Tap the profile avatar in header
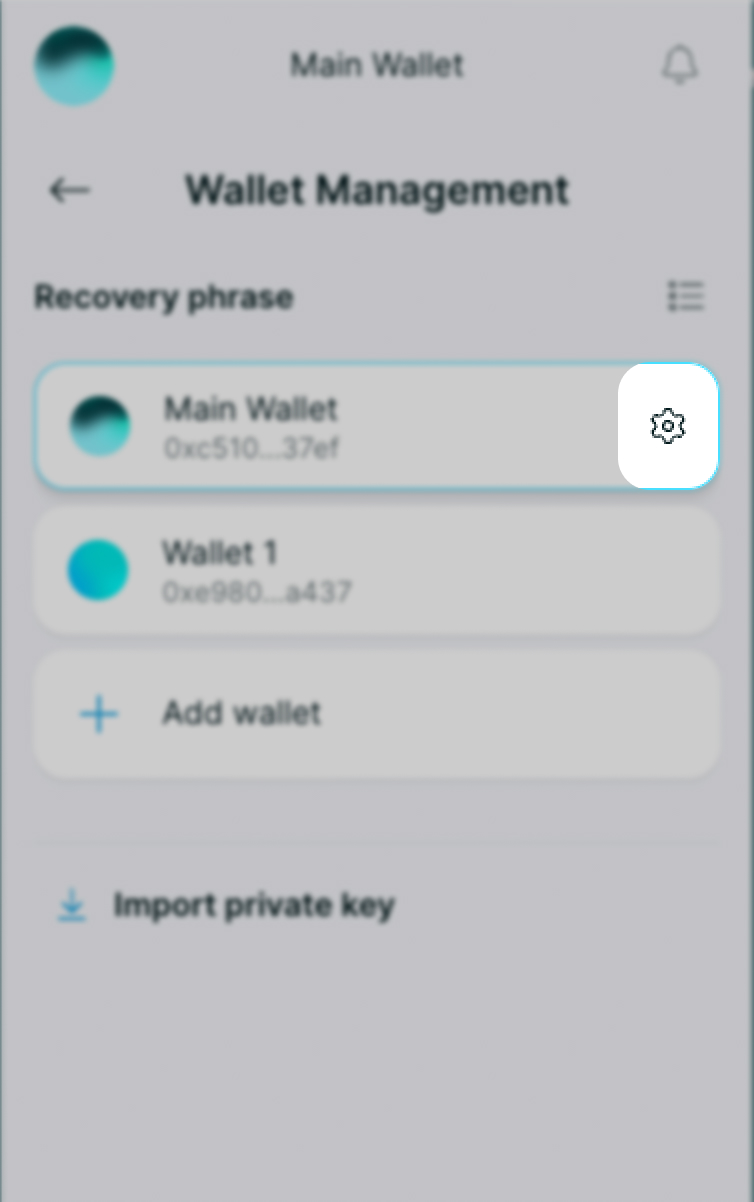Screen dimensions: 754x1202 click(x=74, y=66)
